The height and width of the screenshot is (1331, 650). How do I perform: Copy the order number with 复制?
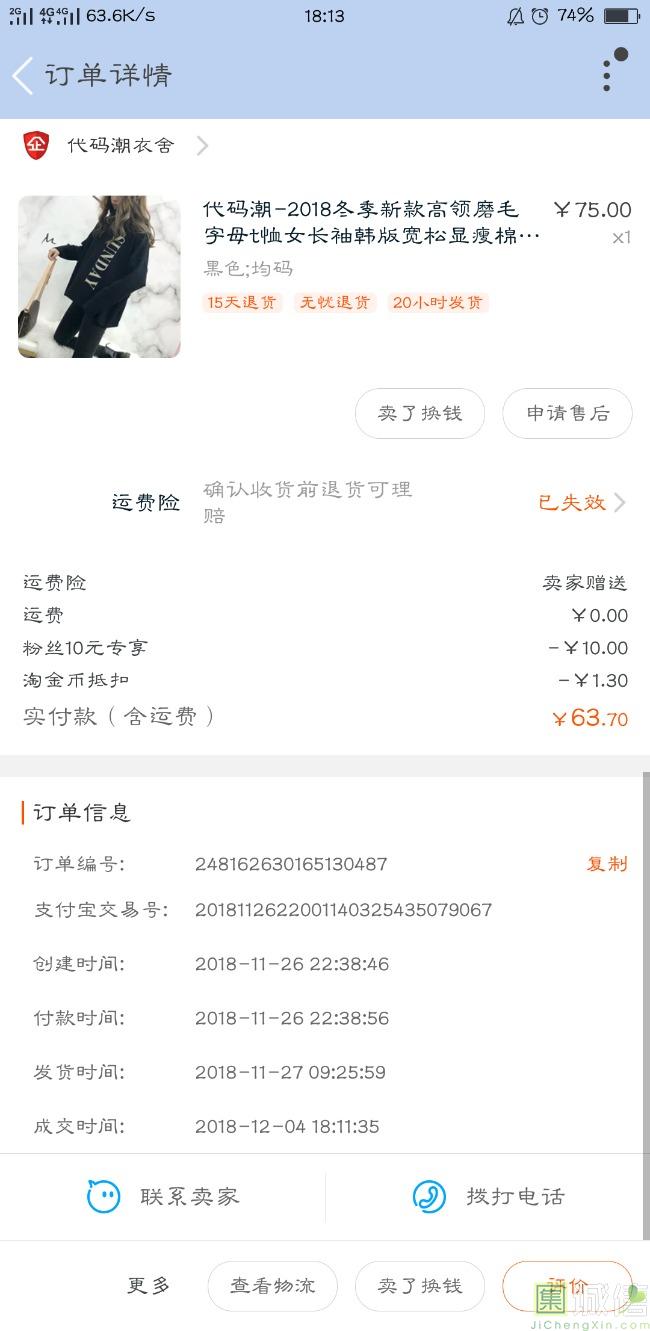pyautogui.click(x=606, y=864)
